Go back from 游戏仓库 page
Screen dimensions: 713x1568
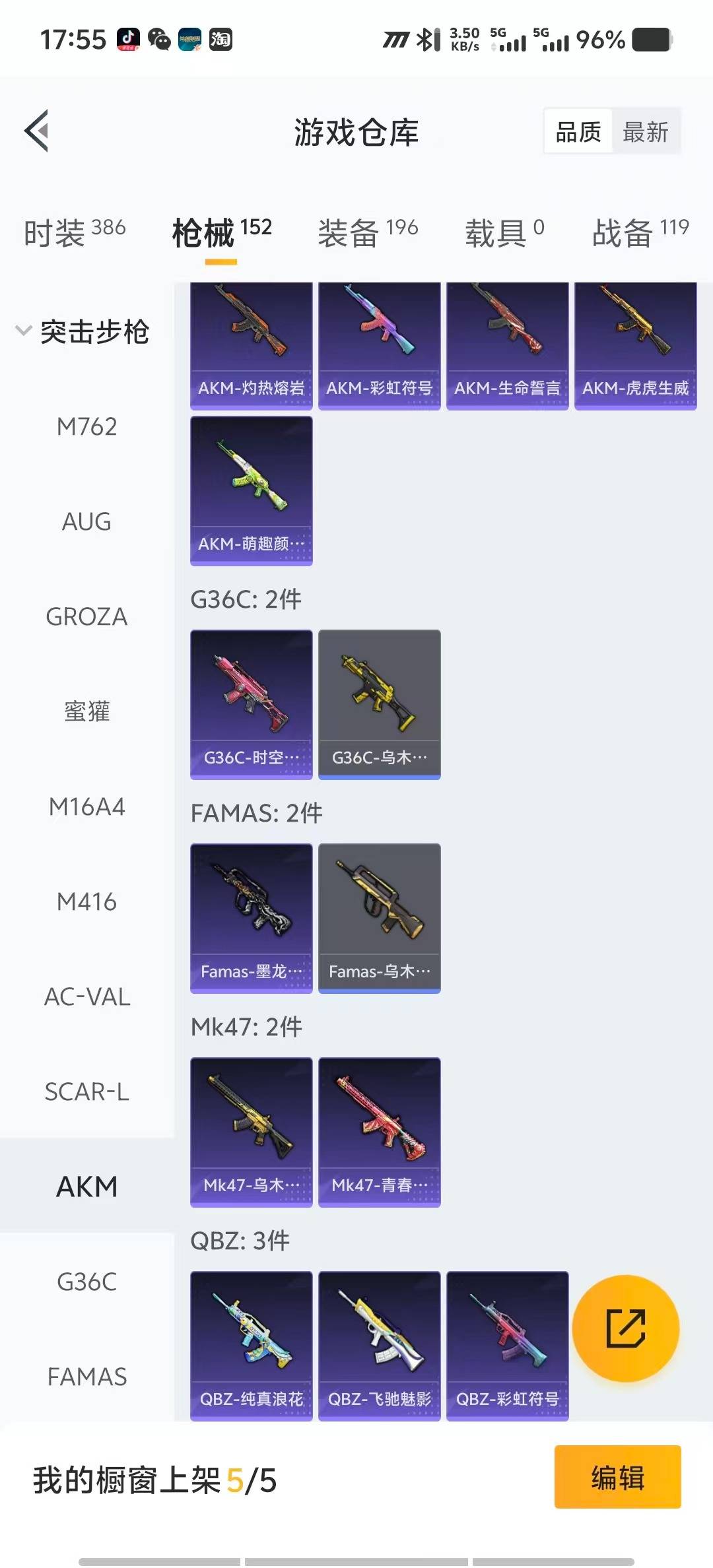tap(37, 131)
